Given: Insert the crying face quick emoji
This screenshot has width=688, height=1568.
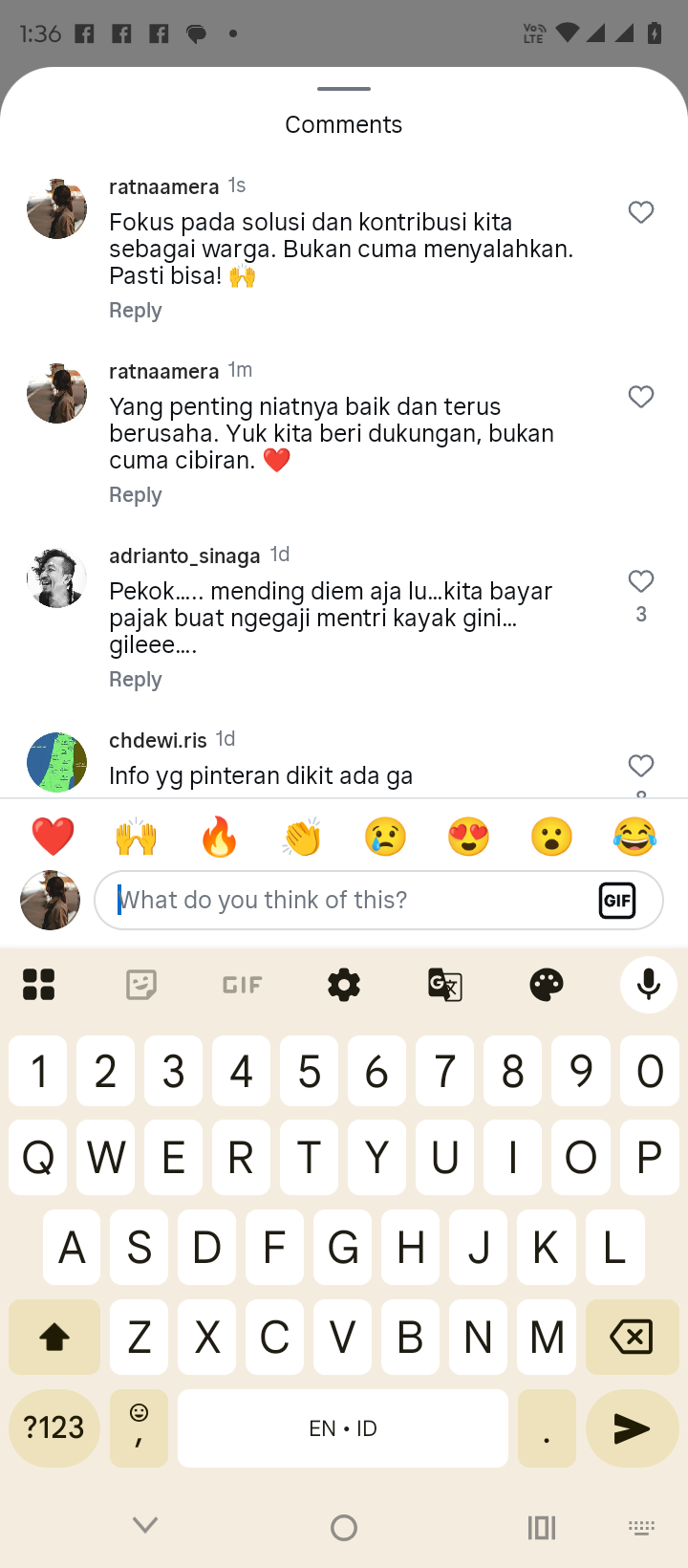Looking at the screenshot, I should tap(385, 837).
